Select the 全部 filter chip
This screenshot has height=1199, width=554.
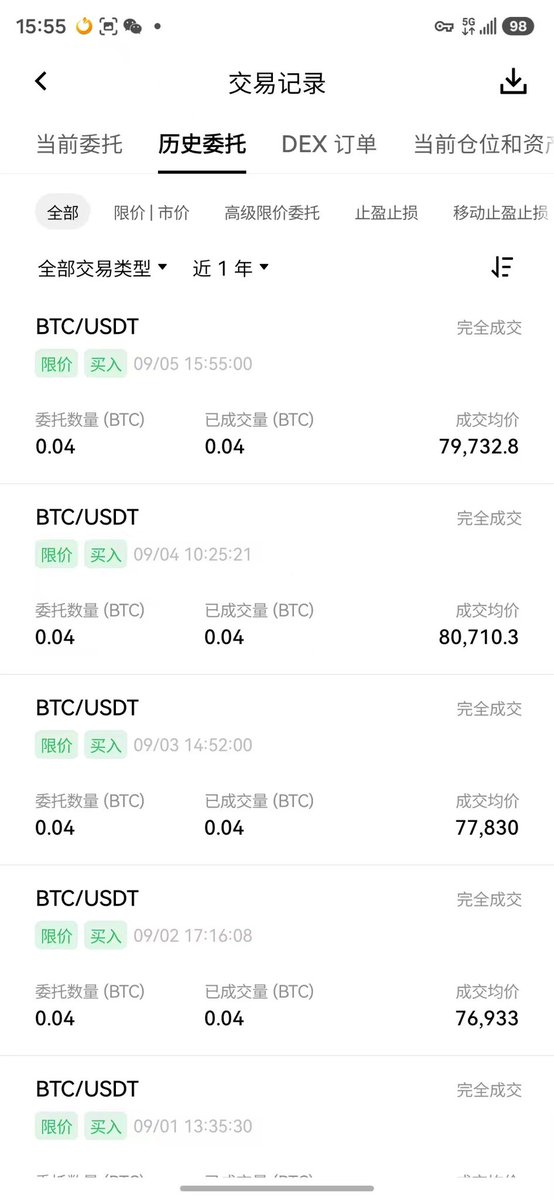(63, 213)
